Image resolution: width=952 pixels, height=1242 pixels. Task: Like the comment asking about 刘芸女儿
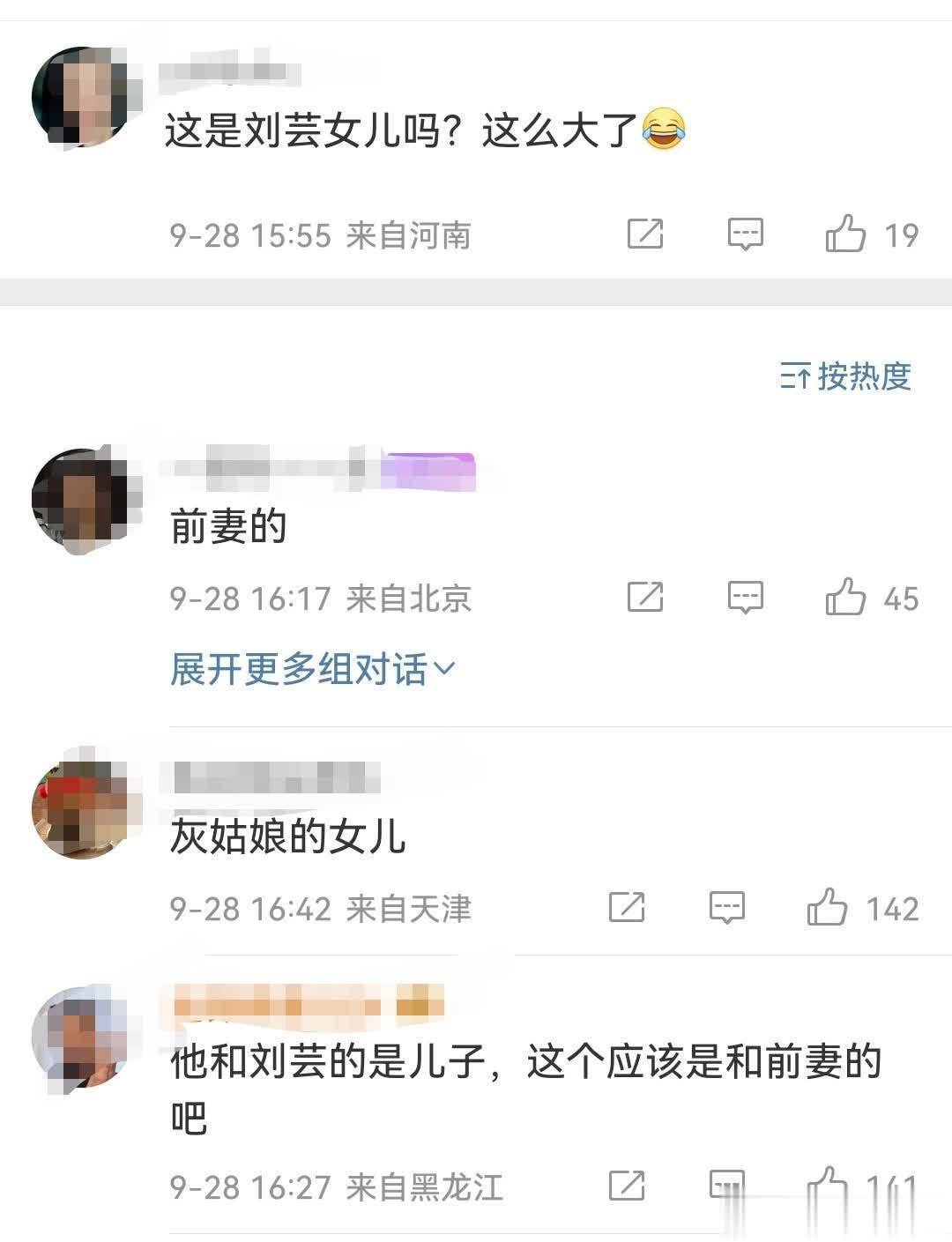point(845,234)
